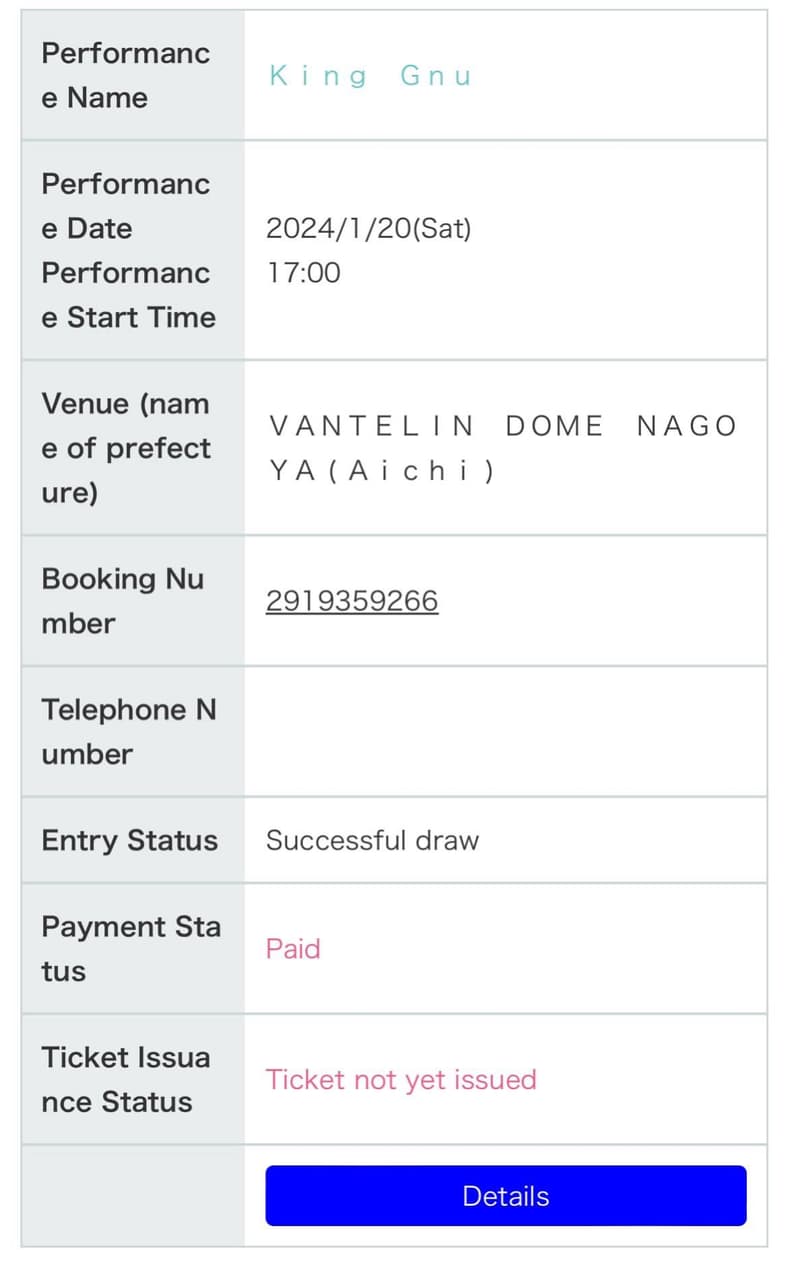Select the Paid payment status text
The image size is (788, 1280).
[293, 948]
